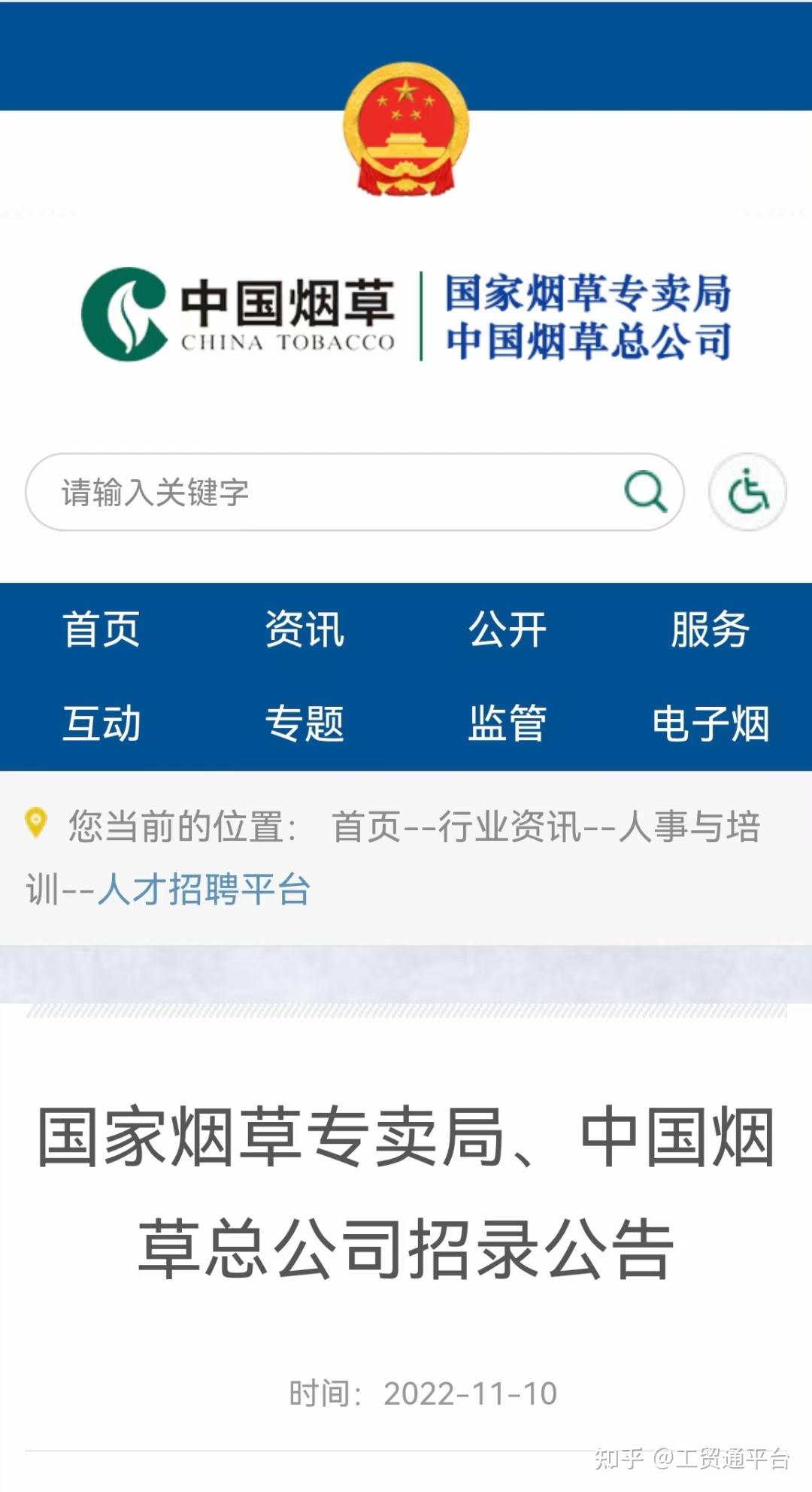Viewport: 812px width, 1492px height.
Task: Tap 行业资讯 in the breadcrumb
Action: coord(510,826)
